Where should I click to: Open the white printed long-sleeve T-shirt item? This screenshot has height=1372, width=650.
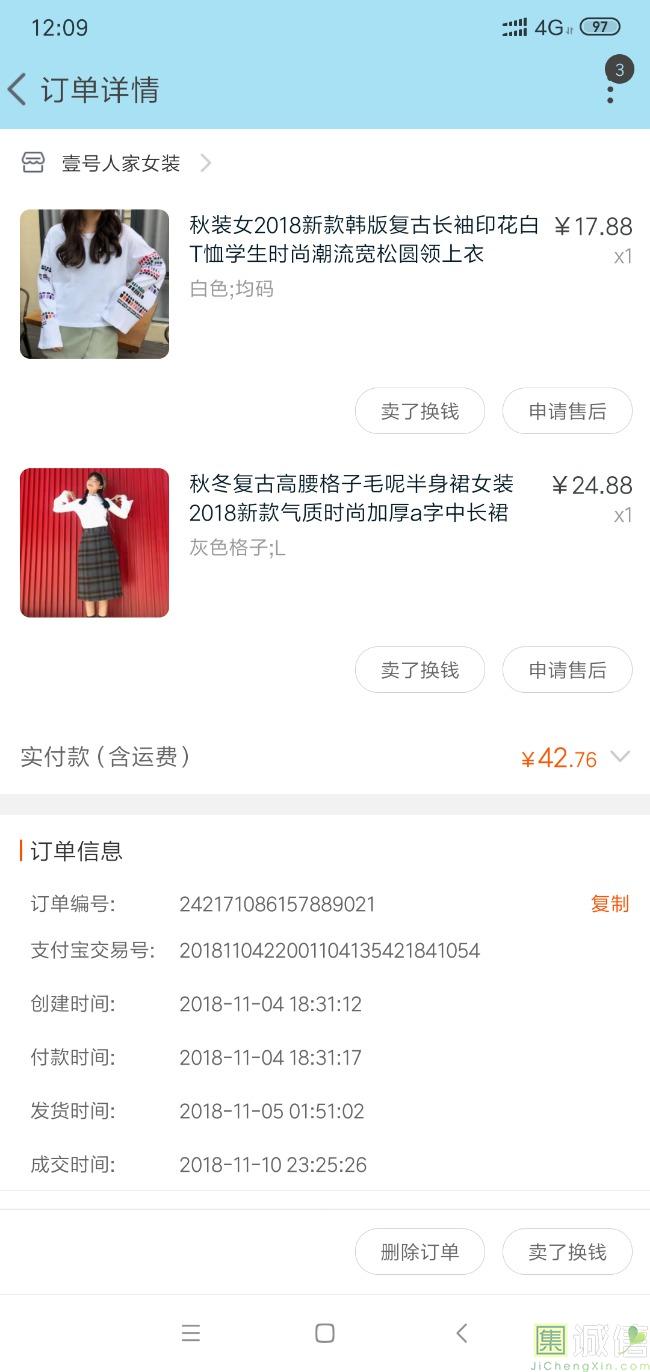[325, 284]
